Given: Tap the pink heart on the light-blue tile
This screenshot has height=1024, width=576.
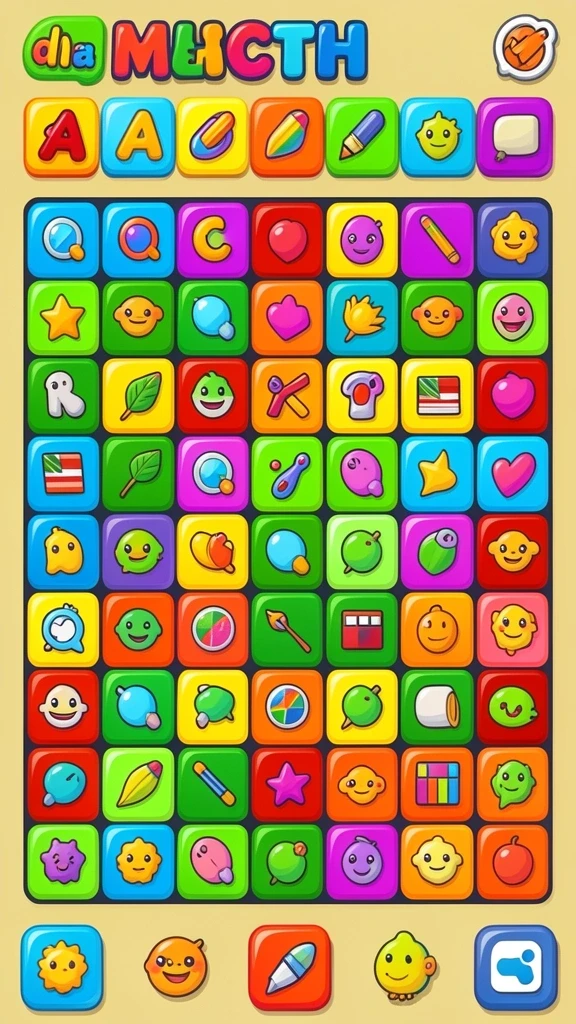Looking at the screenshot, I should click(x=513, y=473).
